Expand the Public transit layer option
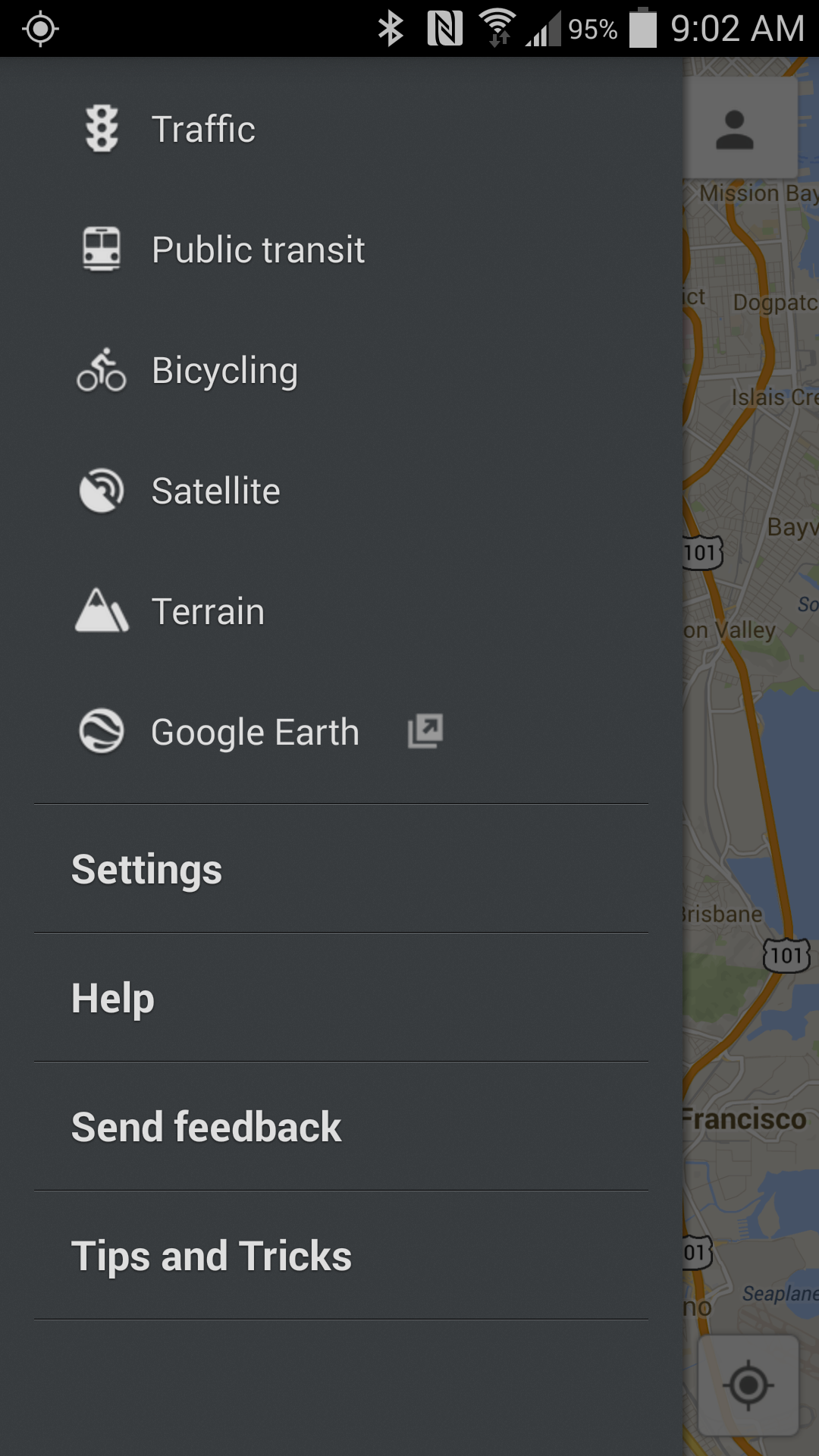Image resolution: width=819 pixels, height=1456 pixels. click(257, 248)
